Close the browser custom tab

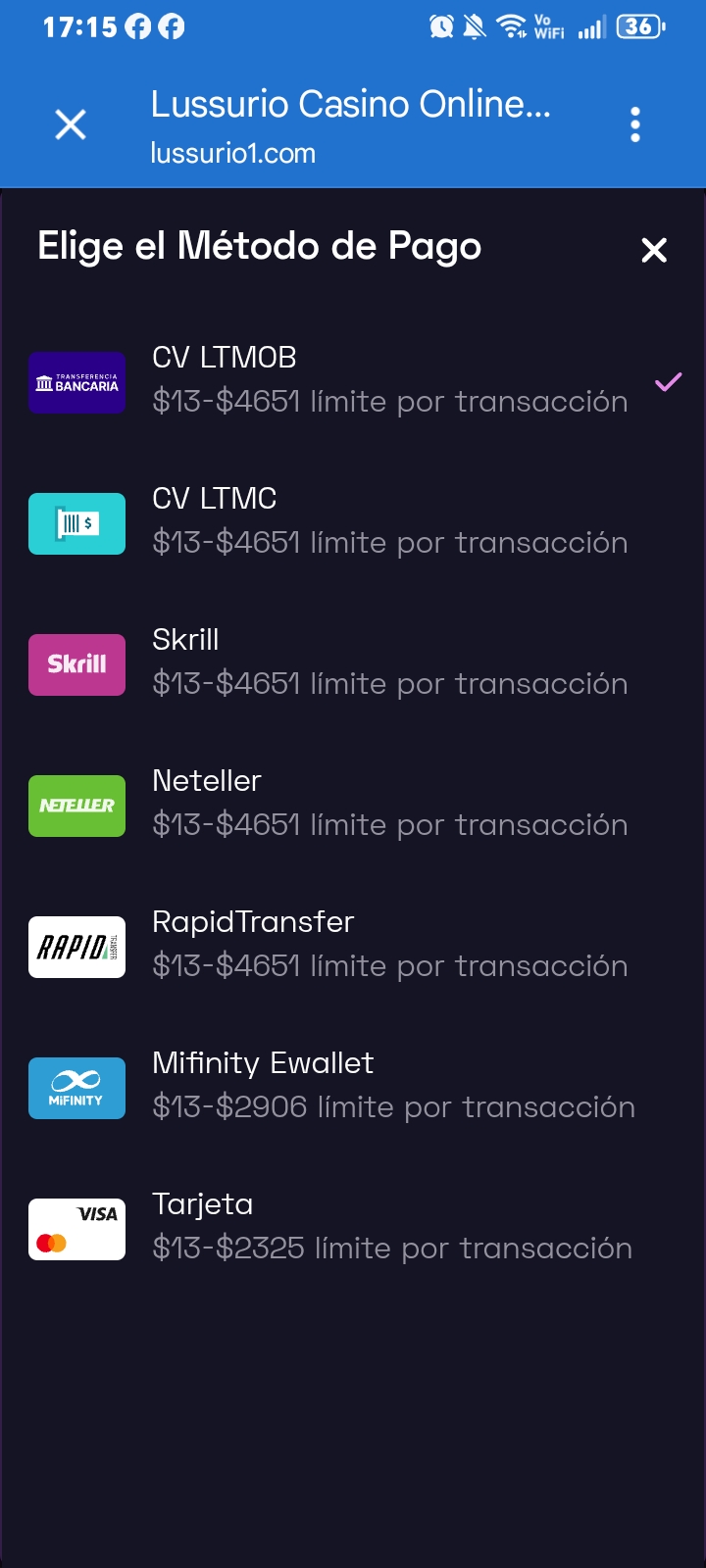[x=71, y=125]
